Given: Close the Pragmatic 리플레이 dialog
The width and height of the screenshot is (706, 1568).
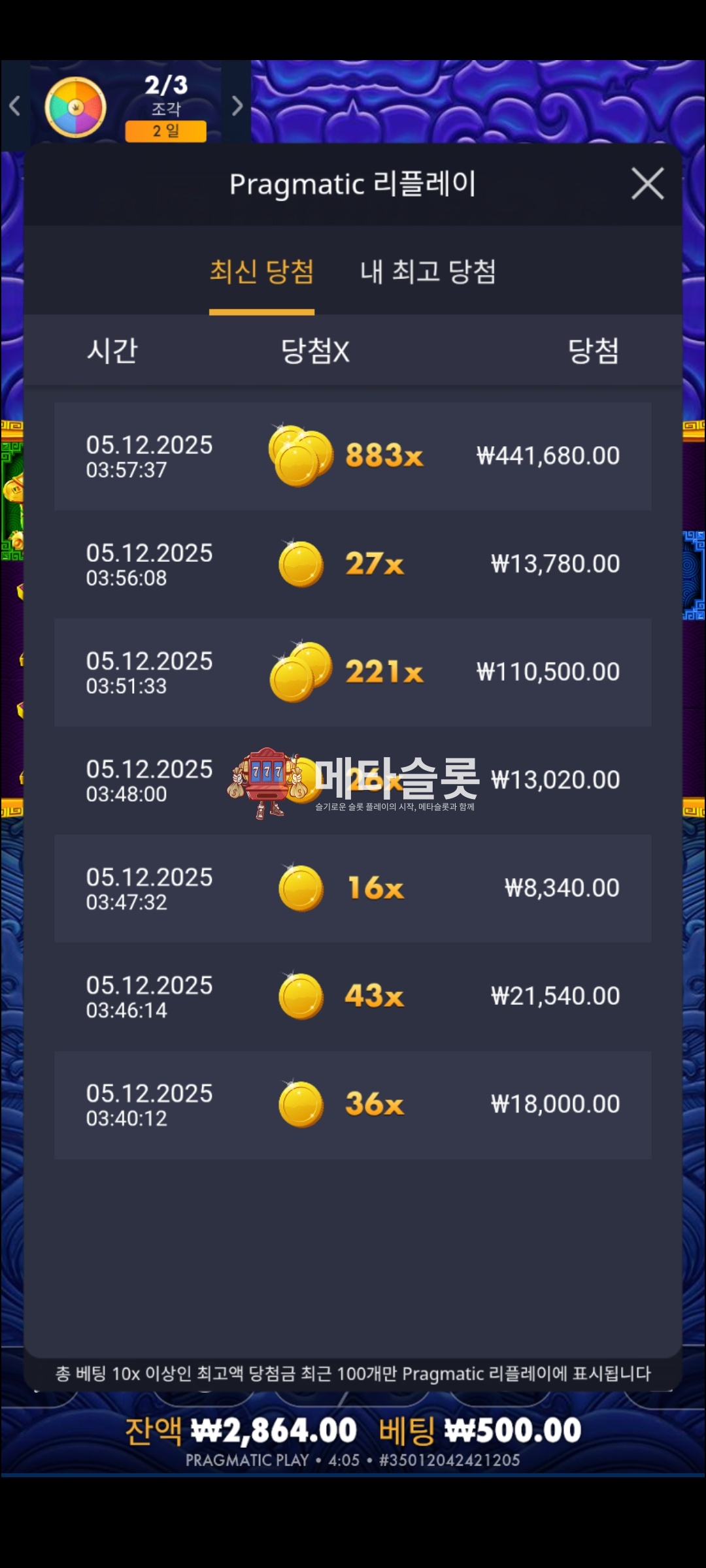Looking at the screenshot, I should coord(647,184).
